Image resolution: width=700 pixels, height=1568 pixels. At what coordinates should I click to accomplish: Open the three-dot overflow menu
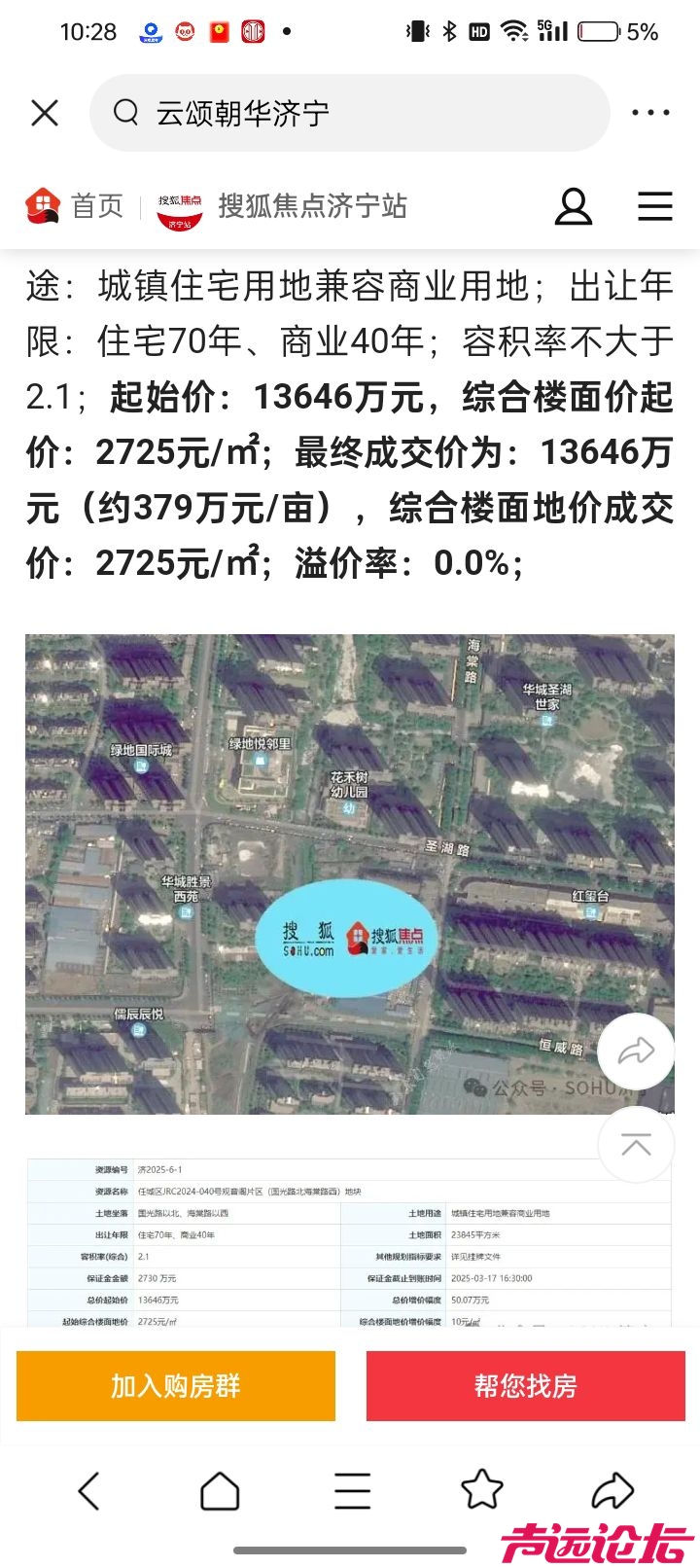pyautogui.click(x=649, y=113)
